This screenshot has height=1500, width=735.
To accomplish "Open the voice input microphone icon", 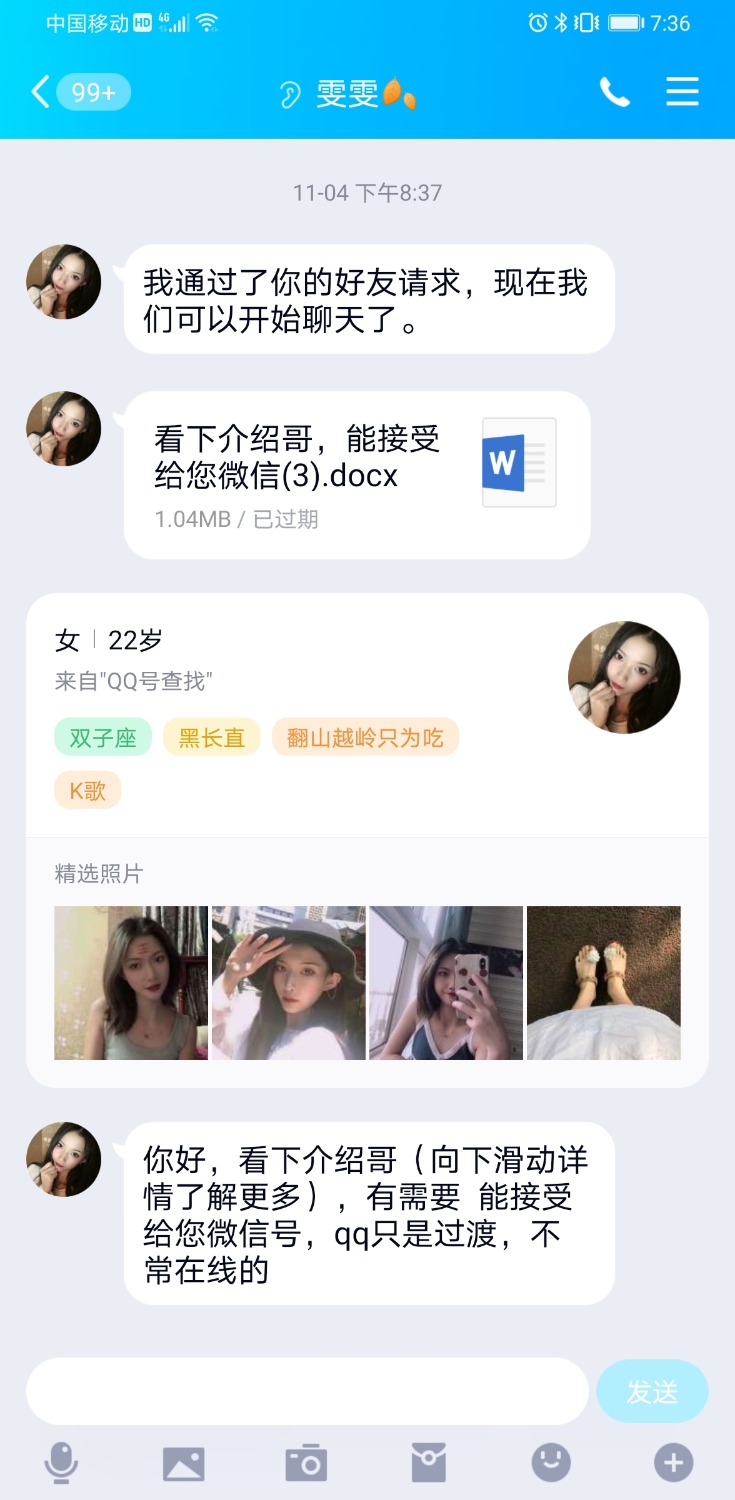I will pyautogui.click(x=62, y=1462).
